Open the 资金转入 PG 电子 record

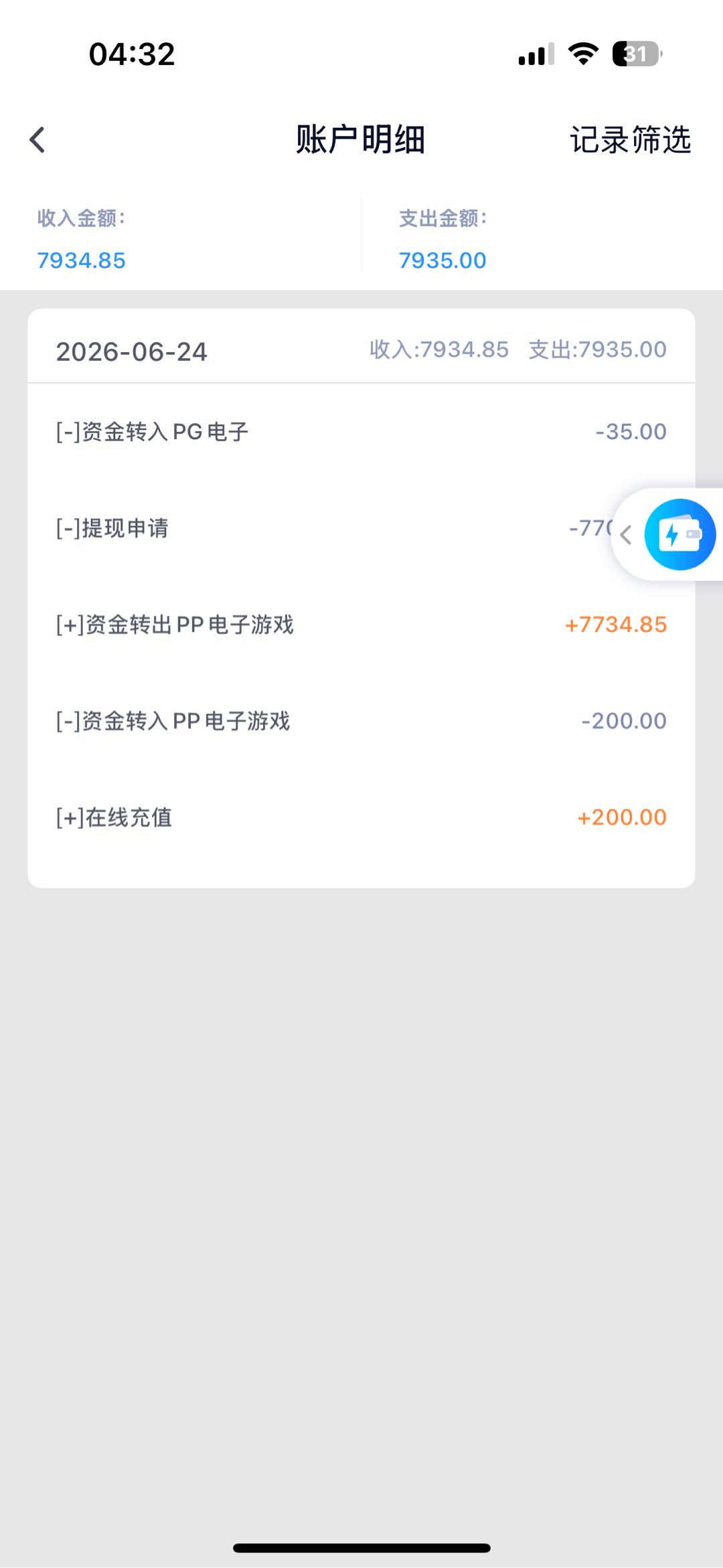361,432
